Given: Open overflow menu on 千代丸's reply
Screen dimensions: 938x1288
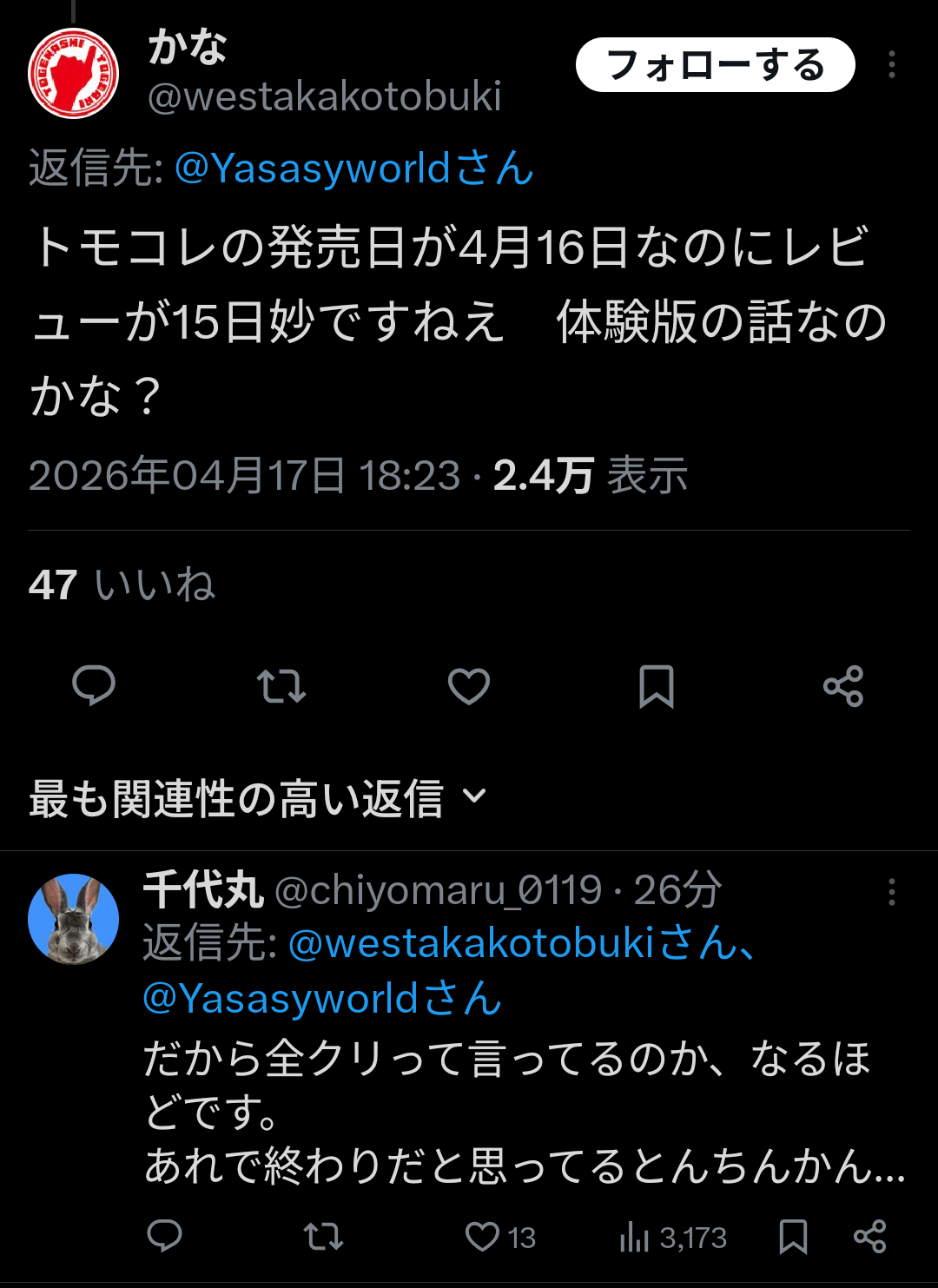Looking at the screenshot, I should point(891,892).
